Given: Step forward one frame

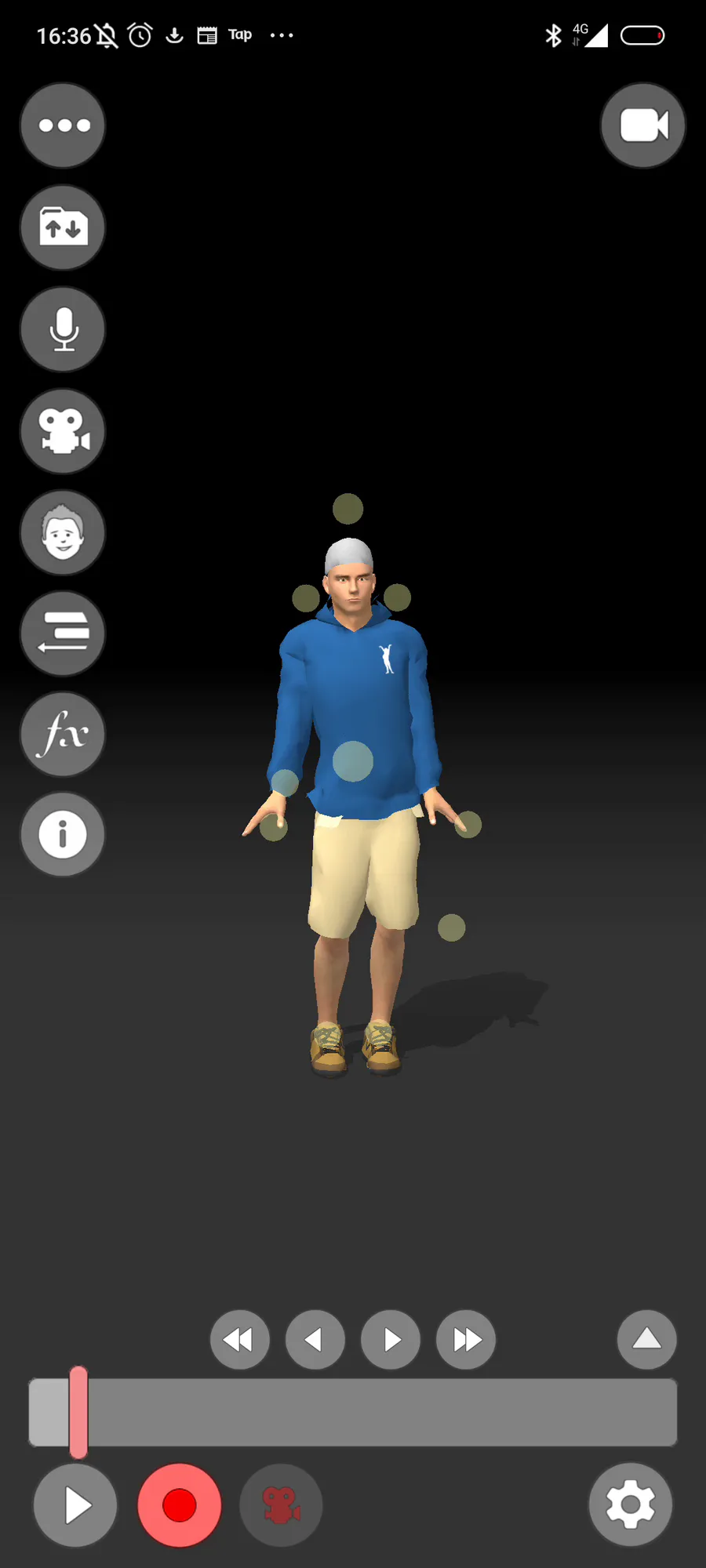Looking at the screenshot, I should [x=391, y=1339].
